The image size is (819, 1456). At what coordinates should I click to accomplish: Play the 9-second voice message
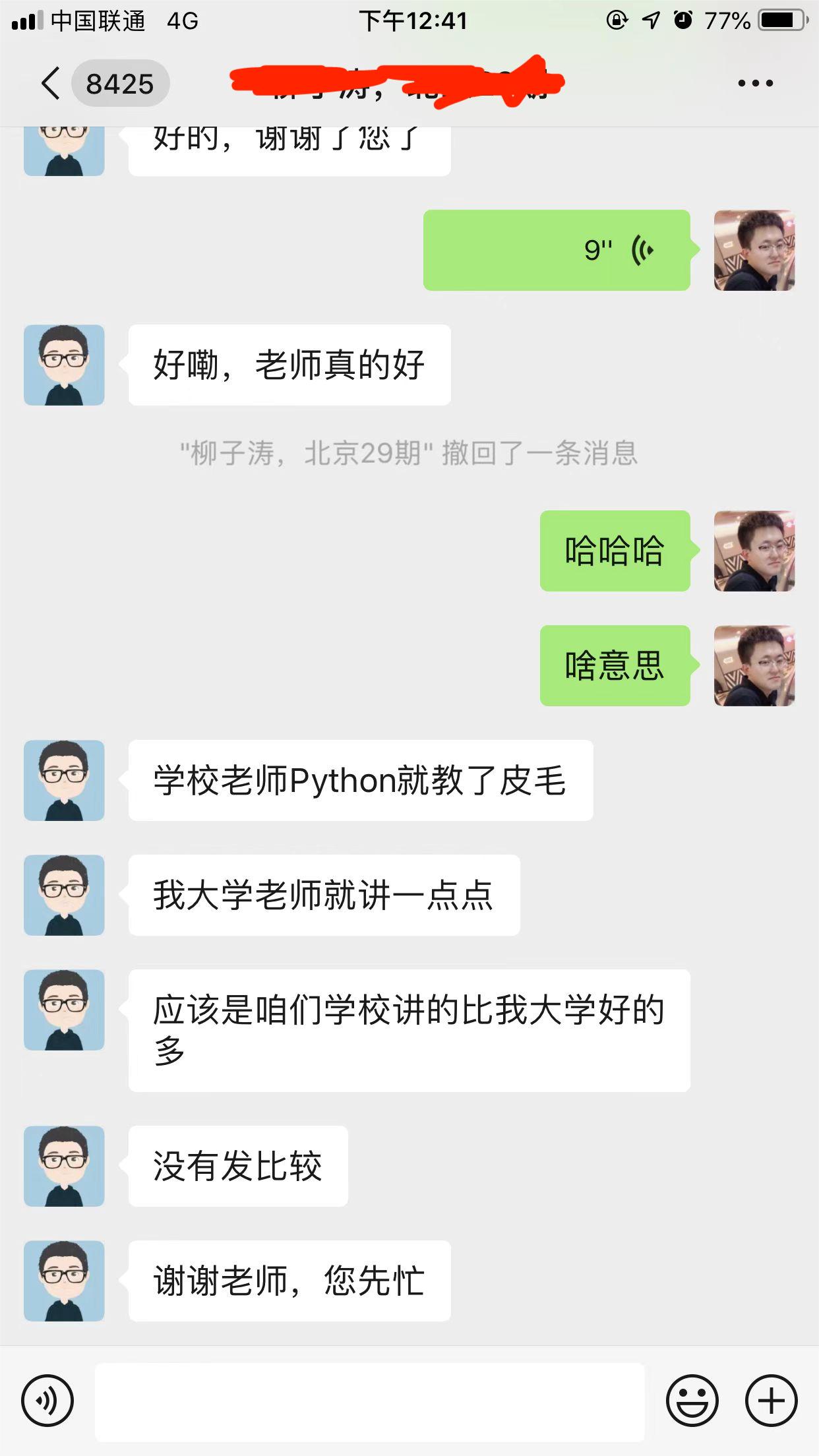pos(556,250)
